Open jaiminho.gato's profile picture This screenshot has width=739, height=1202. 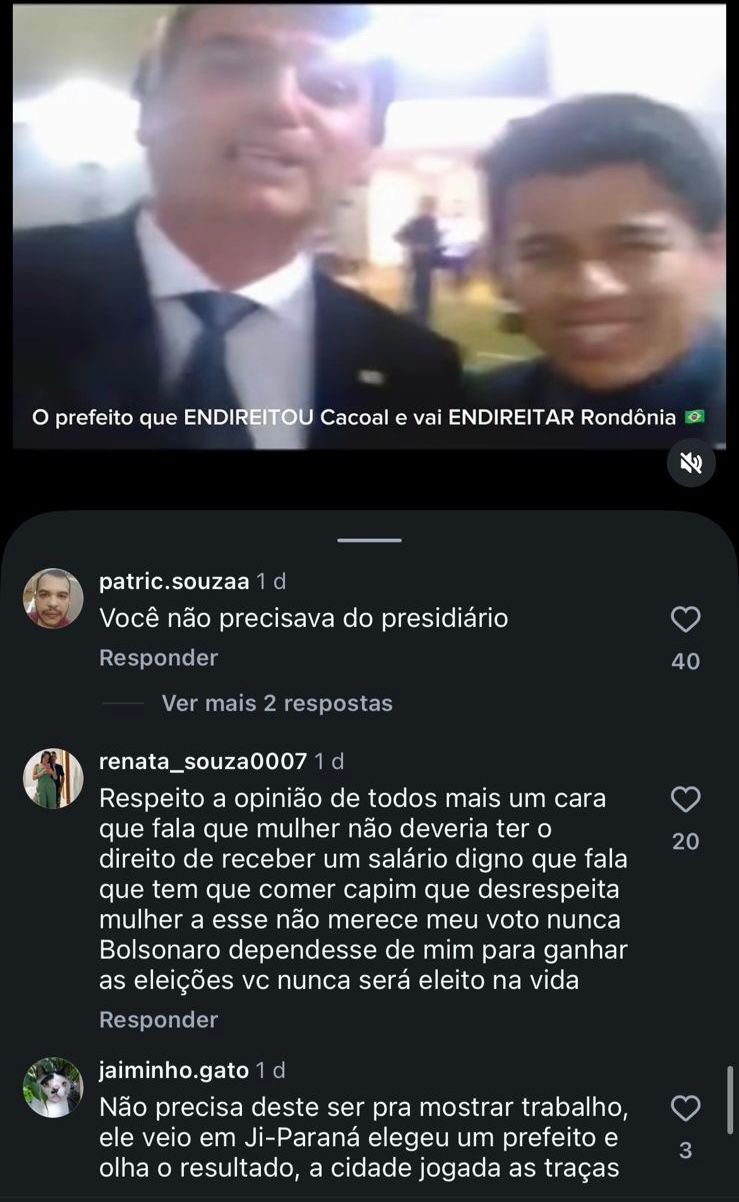coord(53,1087)
